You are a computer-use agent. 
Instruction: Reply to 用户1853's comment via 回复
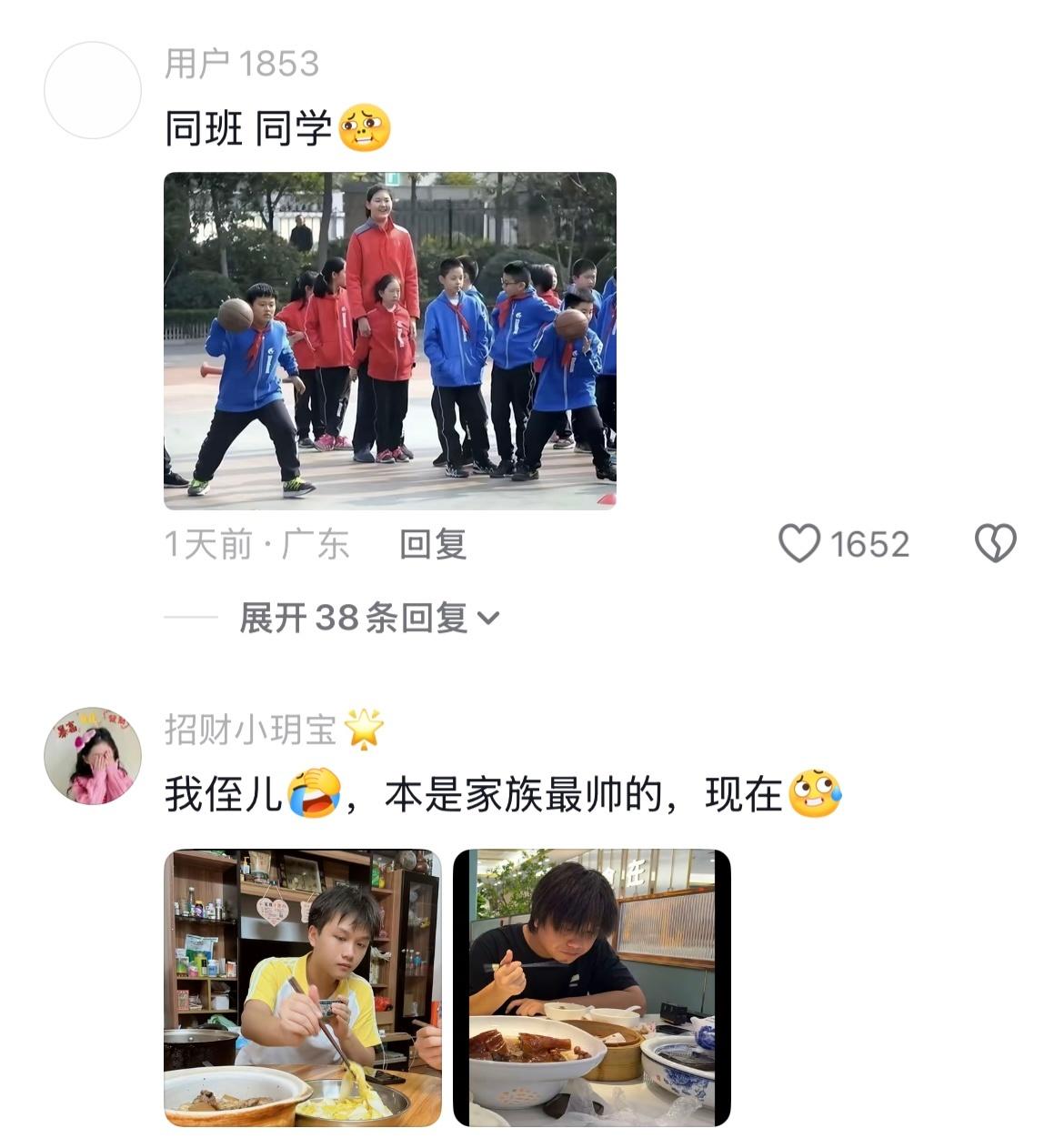[x=433, y=544]
